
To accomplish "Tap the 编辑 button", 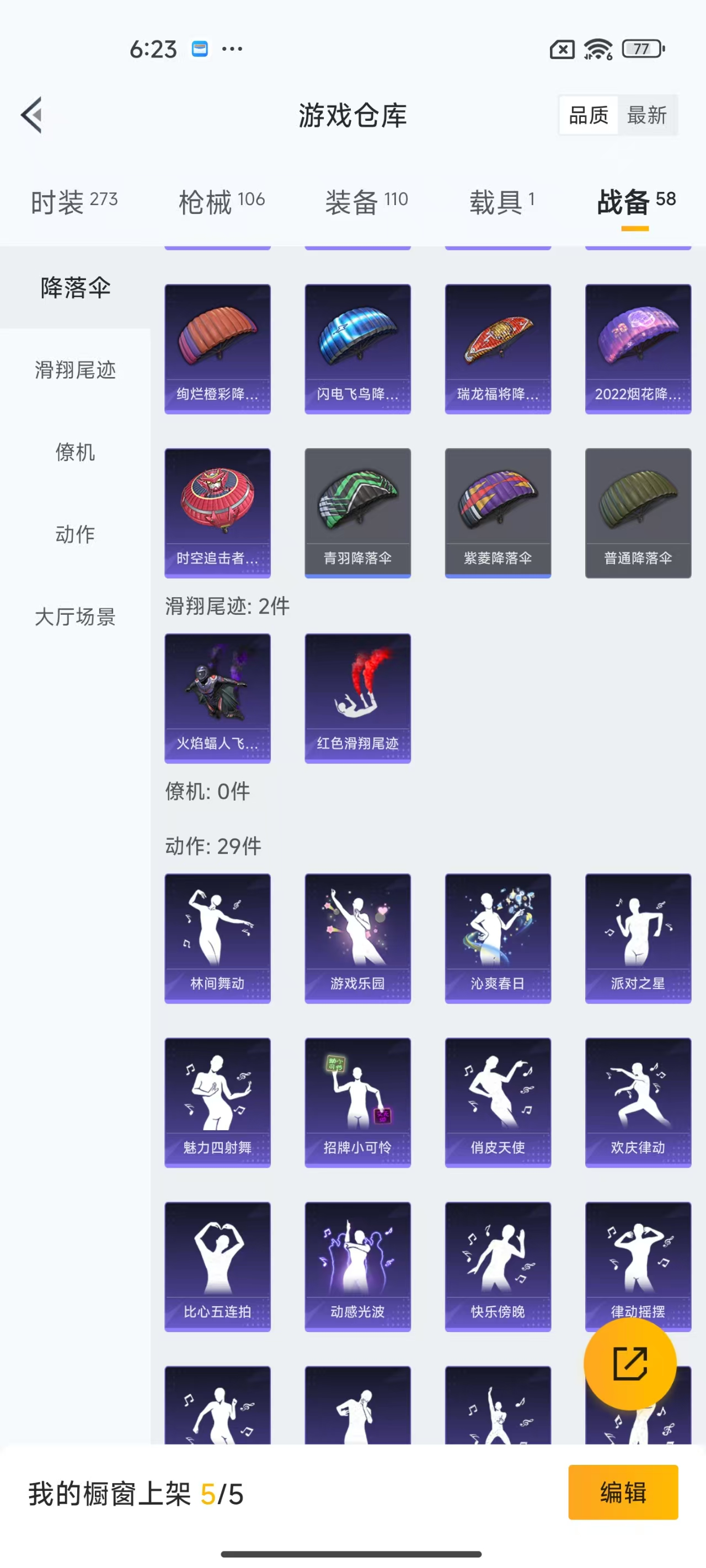I will (623, 1492).
